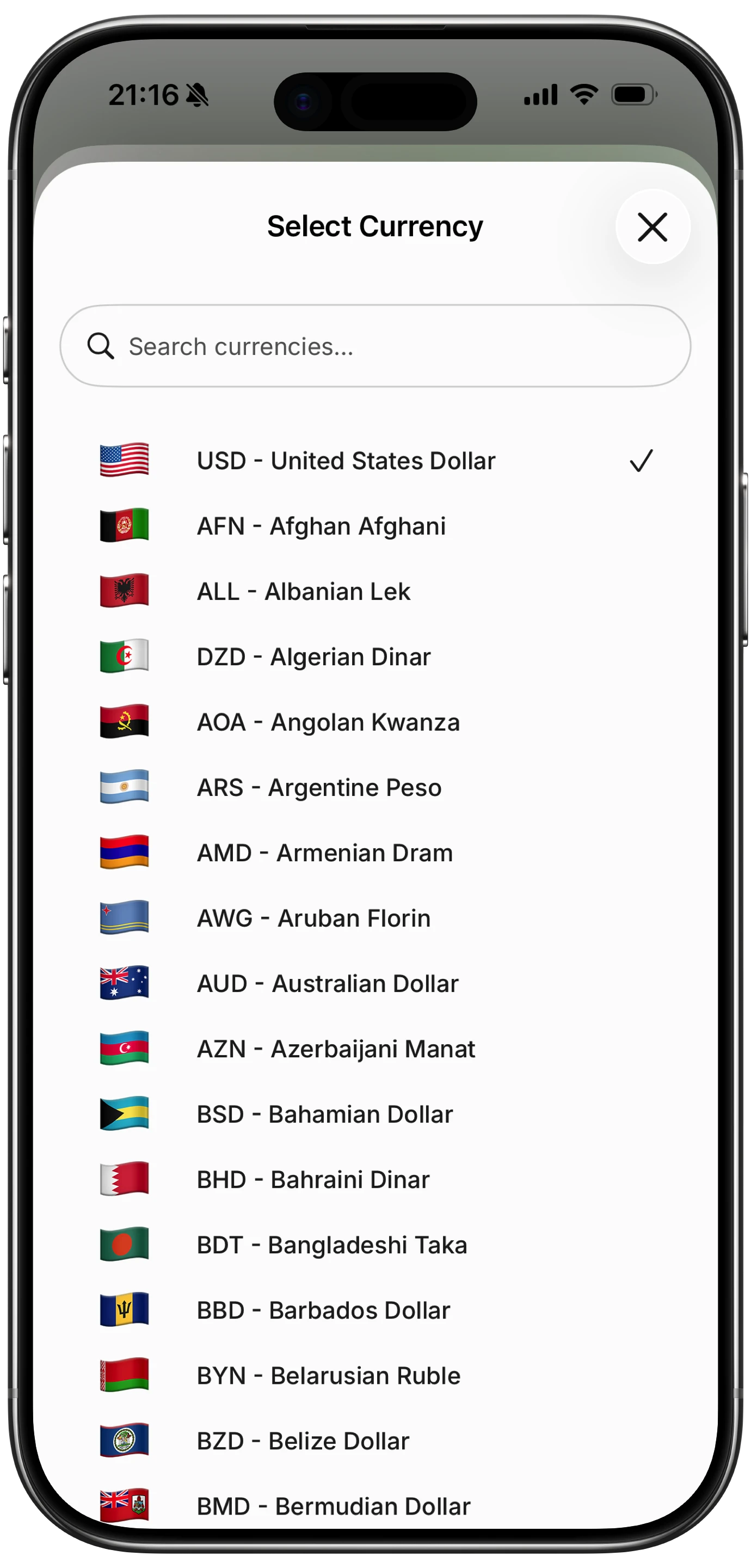Select BDT - Bangladeshi Taka

331,1245
